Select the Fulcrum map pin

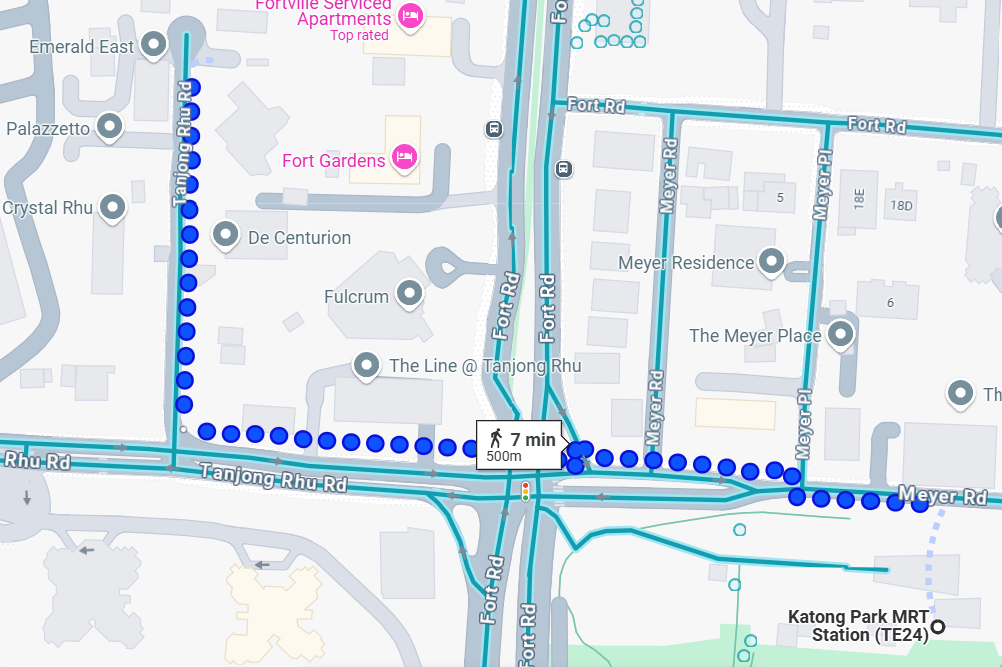click(409, 294)
